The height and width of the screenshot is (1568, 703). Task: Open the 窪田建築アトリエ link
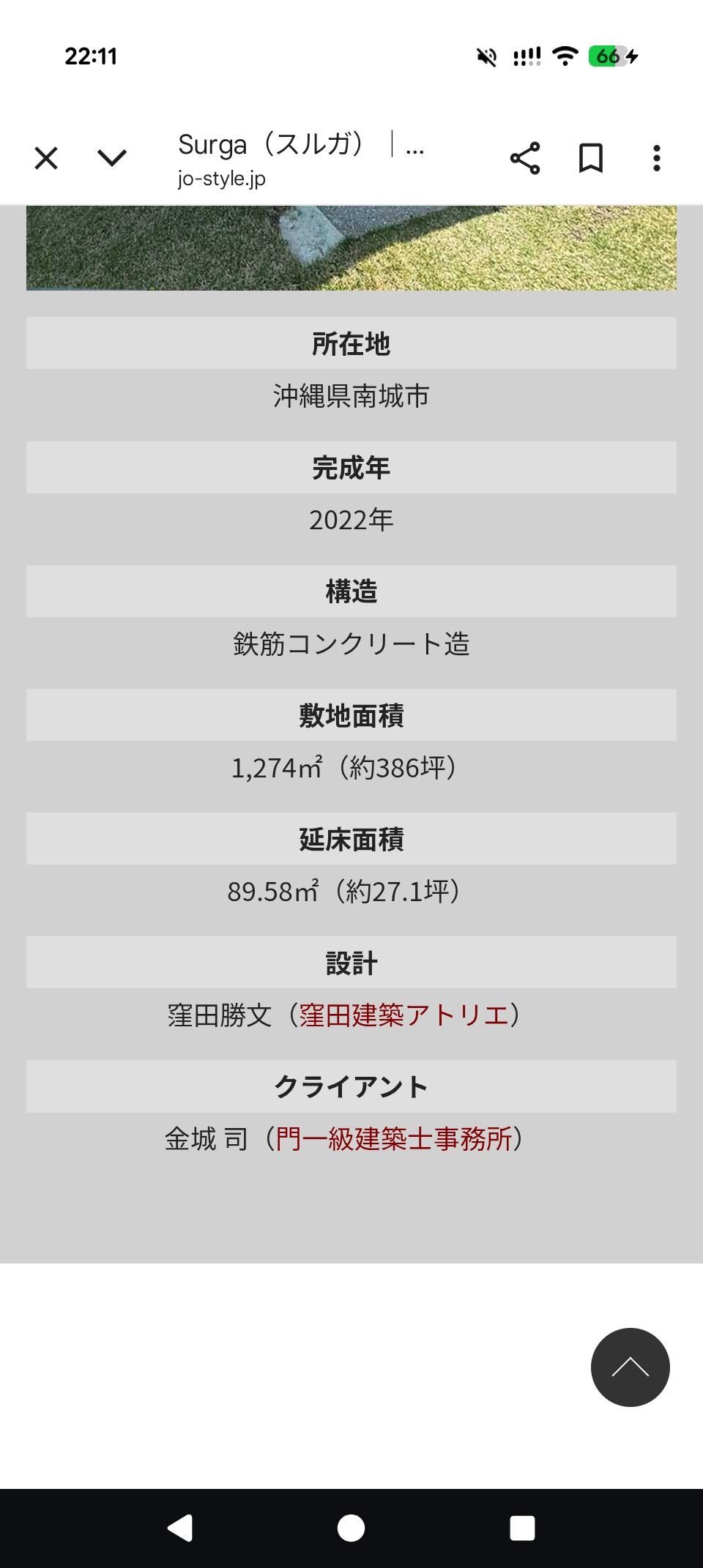(x=404, y=1015)
